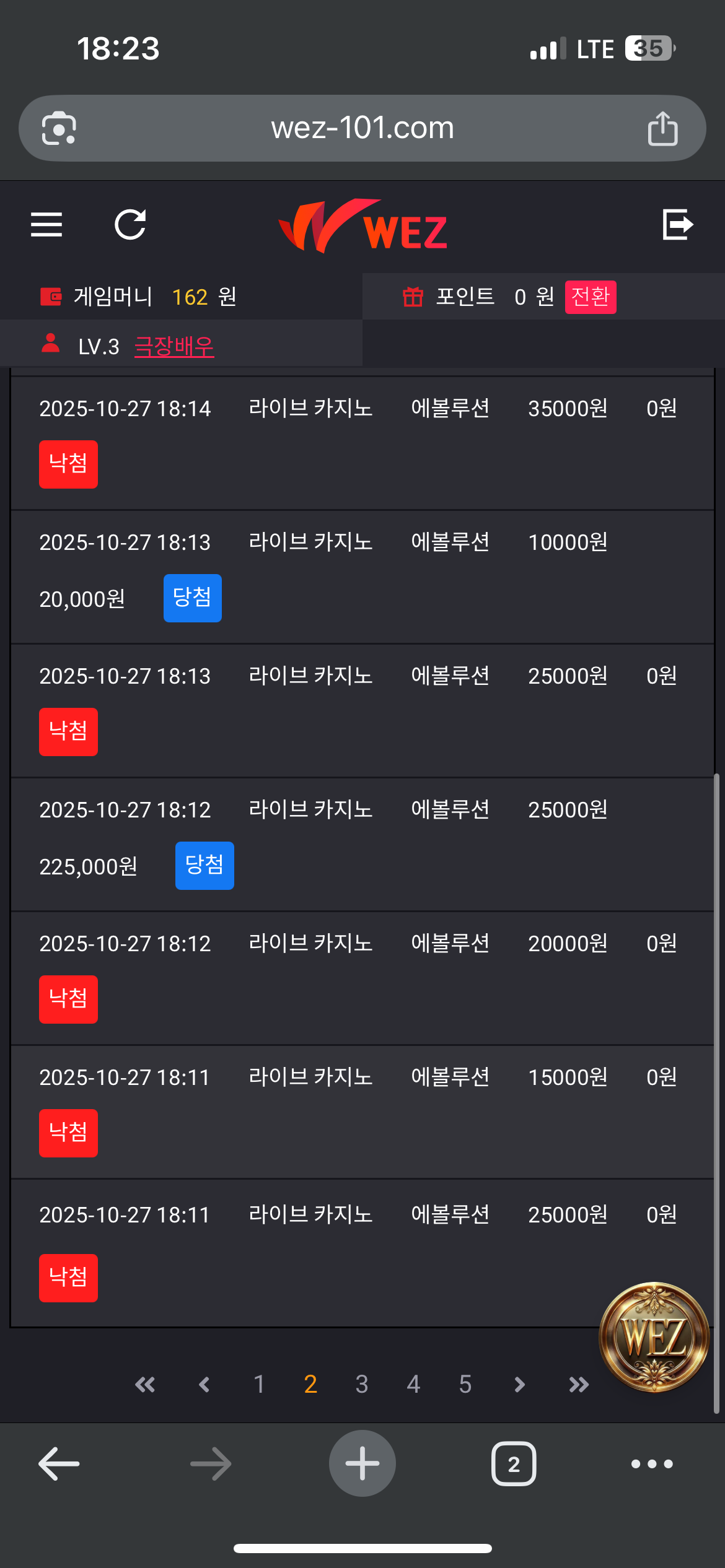The width and height of the screenshot is (725, 1568).
Task: Tap the red 전환 points button
Action: (x=590, y=297)
